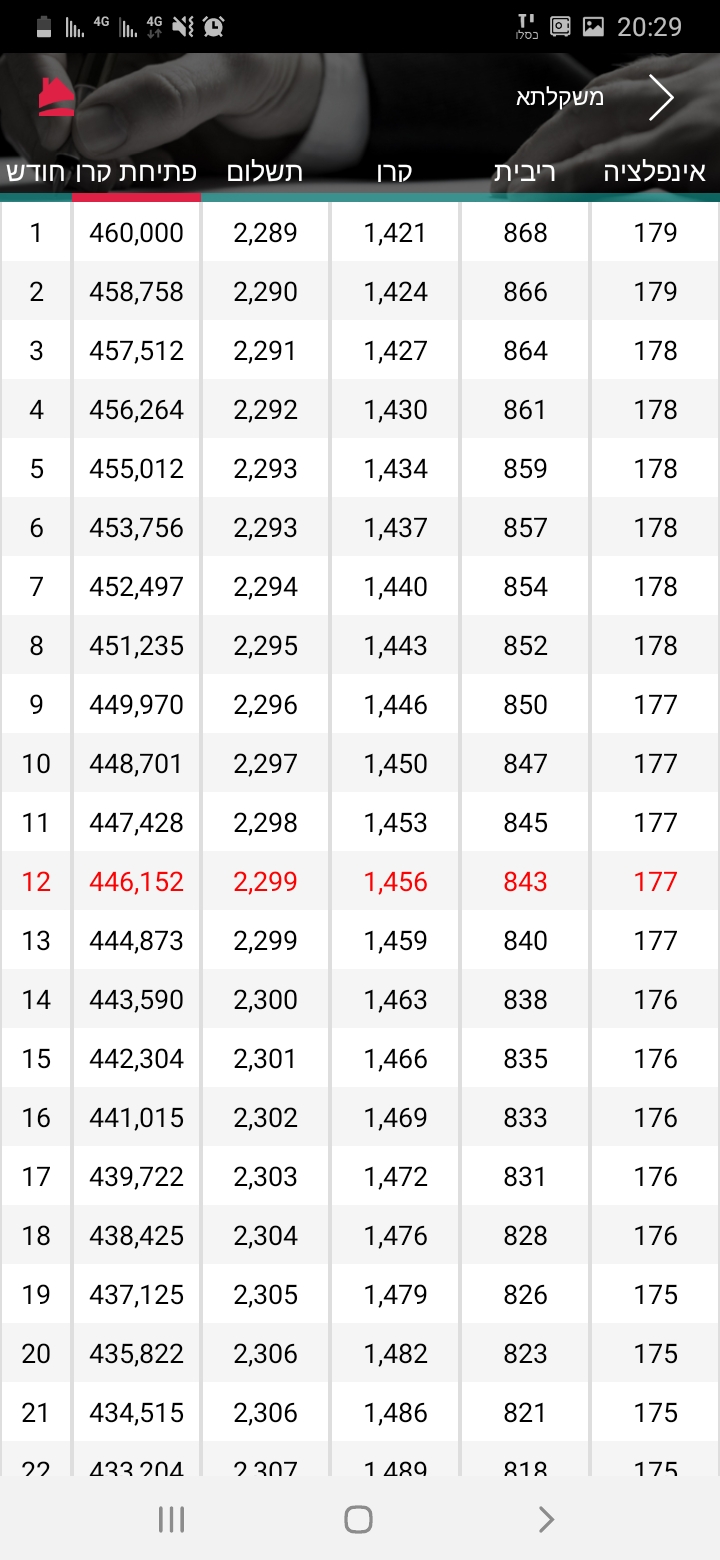Viewport: 720px width, 1560px height.
Task: Tap the system back button
Action: (x=546, y=1520)
